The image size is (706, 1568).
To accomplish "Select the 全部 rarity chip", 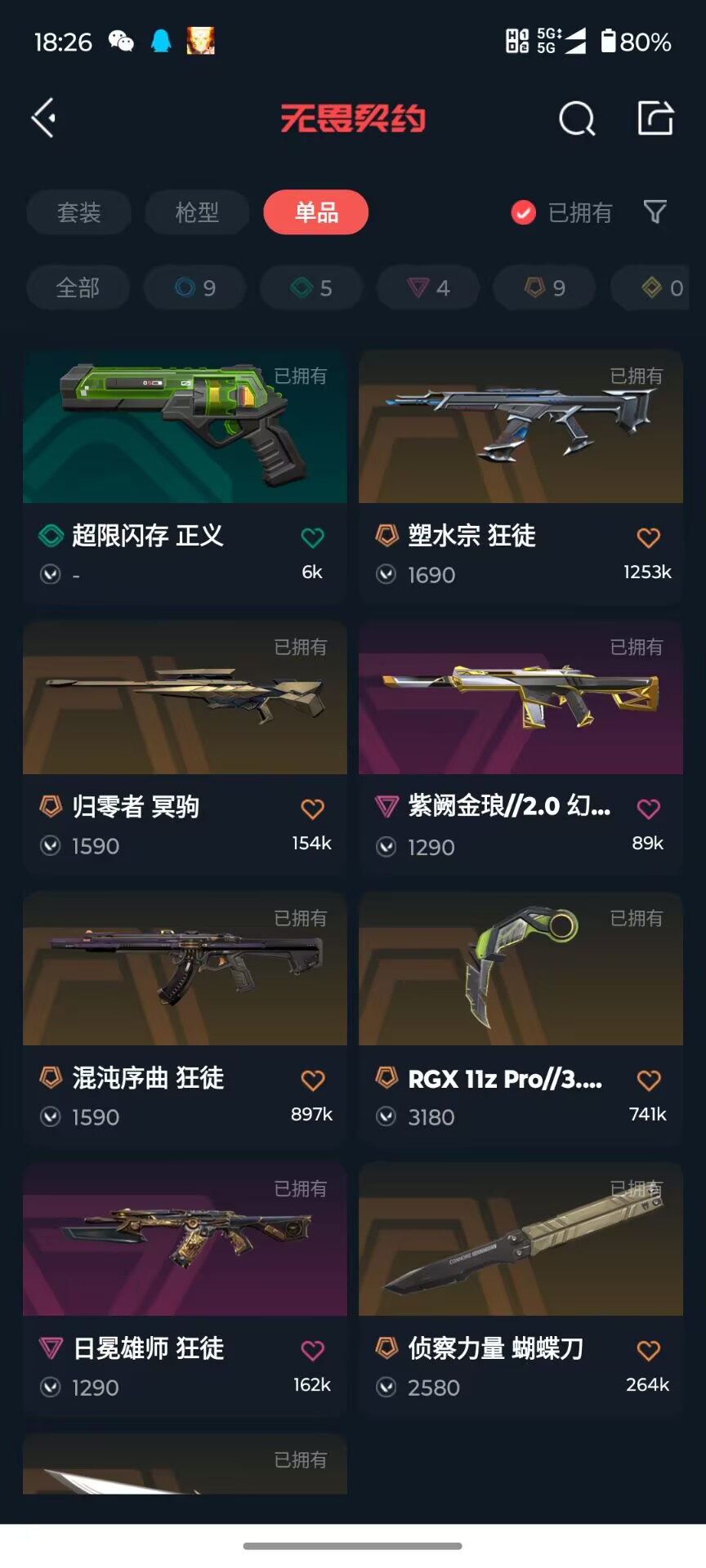I will click(78, 288).
